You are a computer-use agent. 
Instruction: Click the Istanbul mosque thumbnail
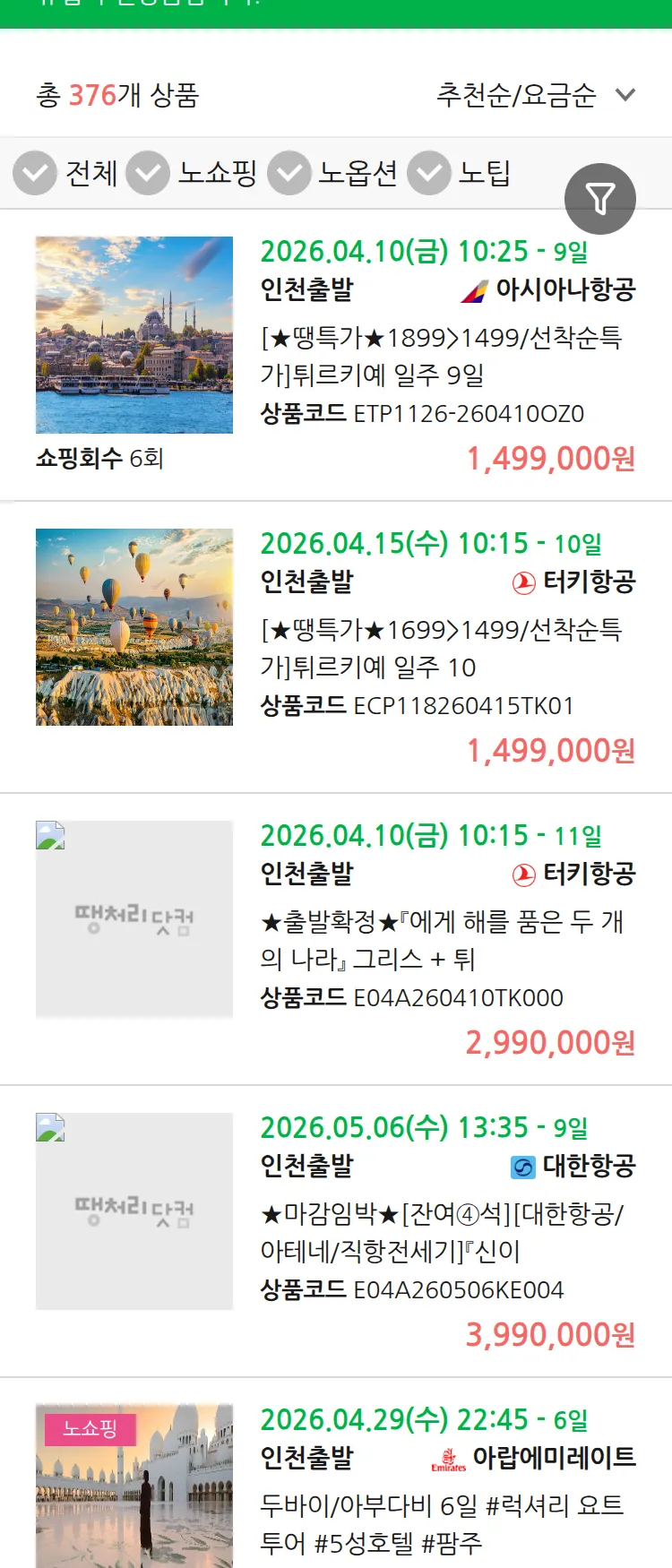click(134, 335)
